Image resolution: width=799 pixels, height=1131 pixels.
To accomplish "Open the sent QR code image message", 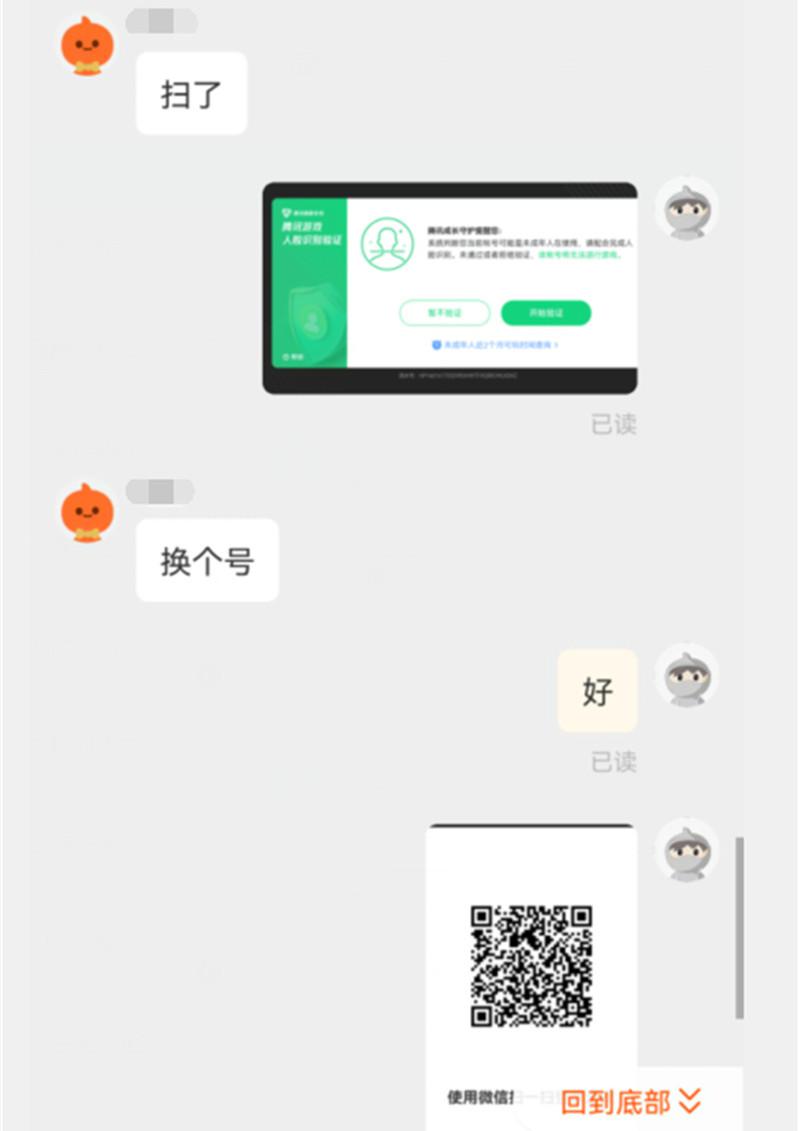I will pyautogui.click(x=531, y=965).
